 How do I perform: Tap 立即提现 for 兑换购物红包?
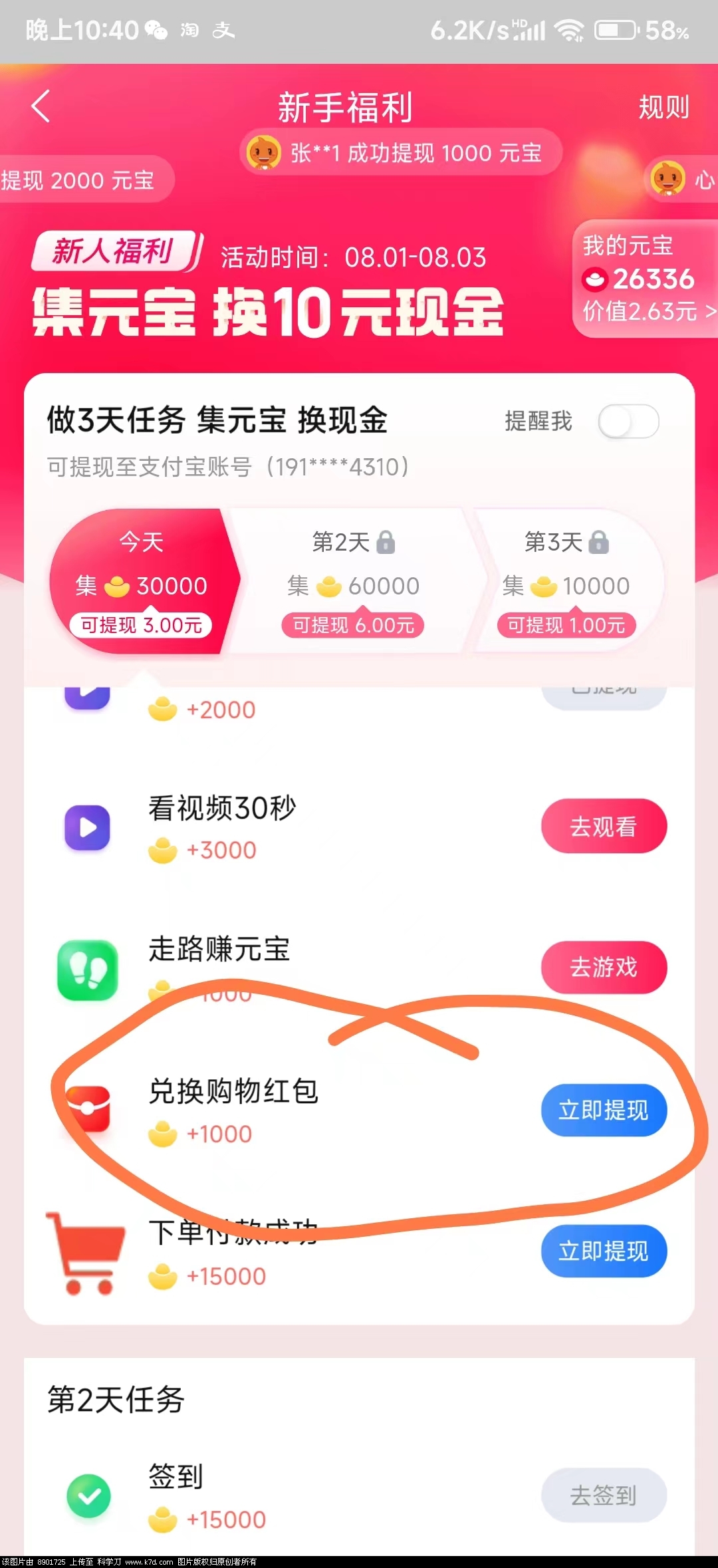click(603, 1110)
